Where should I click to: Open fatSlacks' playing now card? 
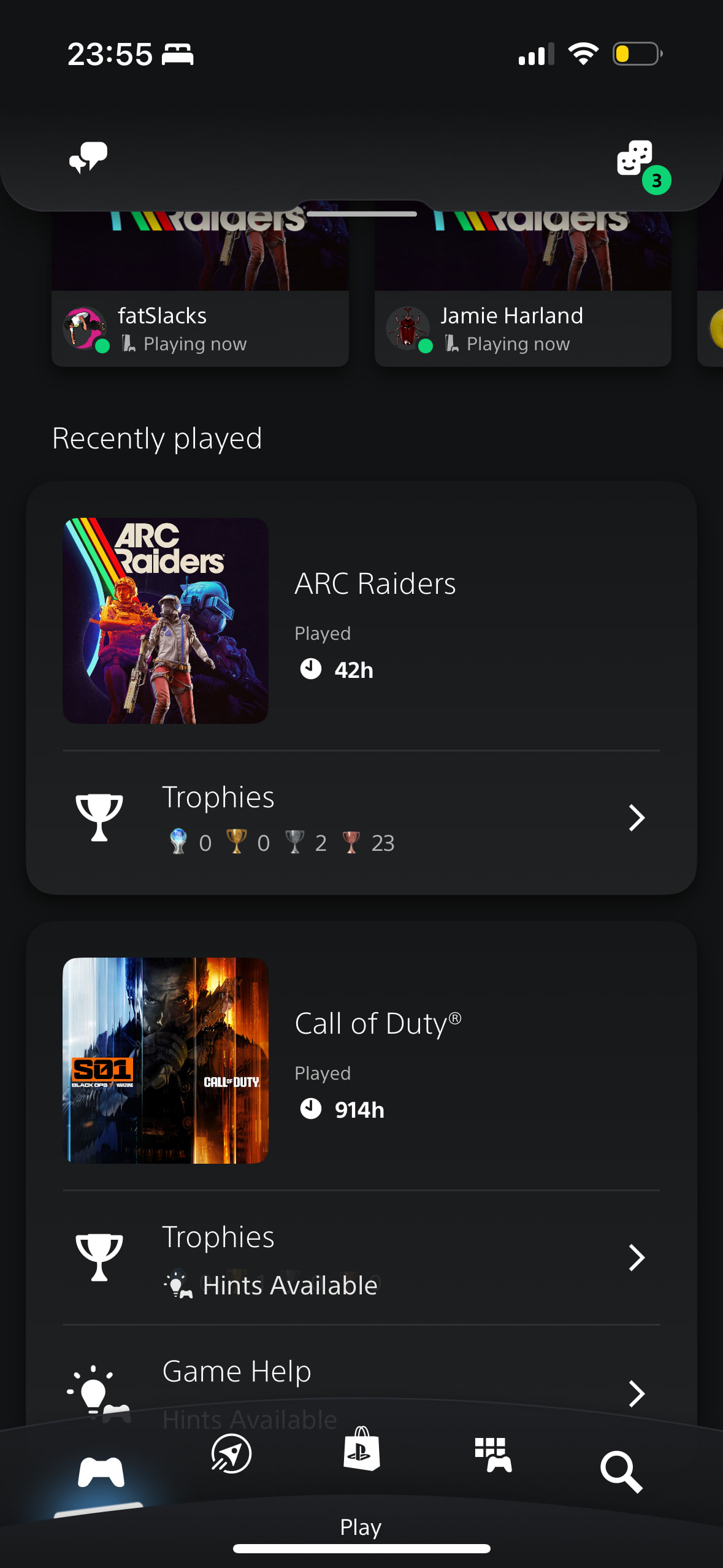pyautogui.click(x=200, y=329)
